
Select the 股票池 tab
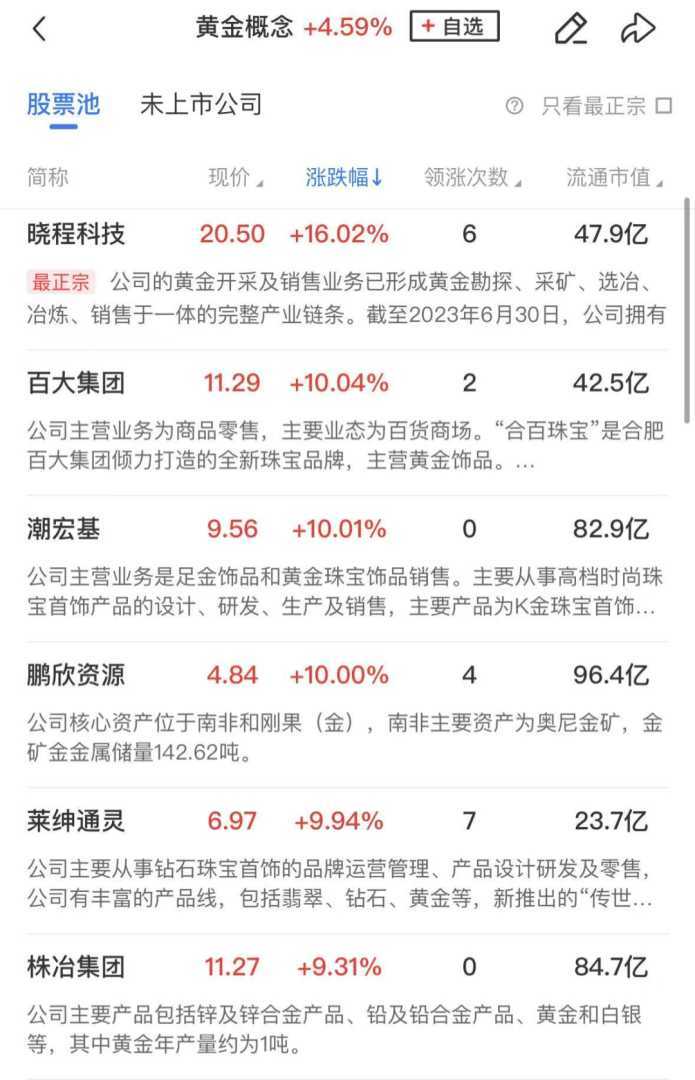click(x=63, y=104)
